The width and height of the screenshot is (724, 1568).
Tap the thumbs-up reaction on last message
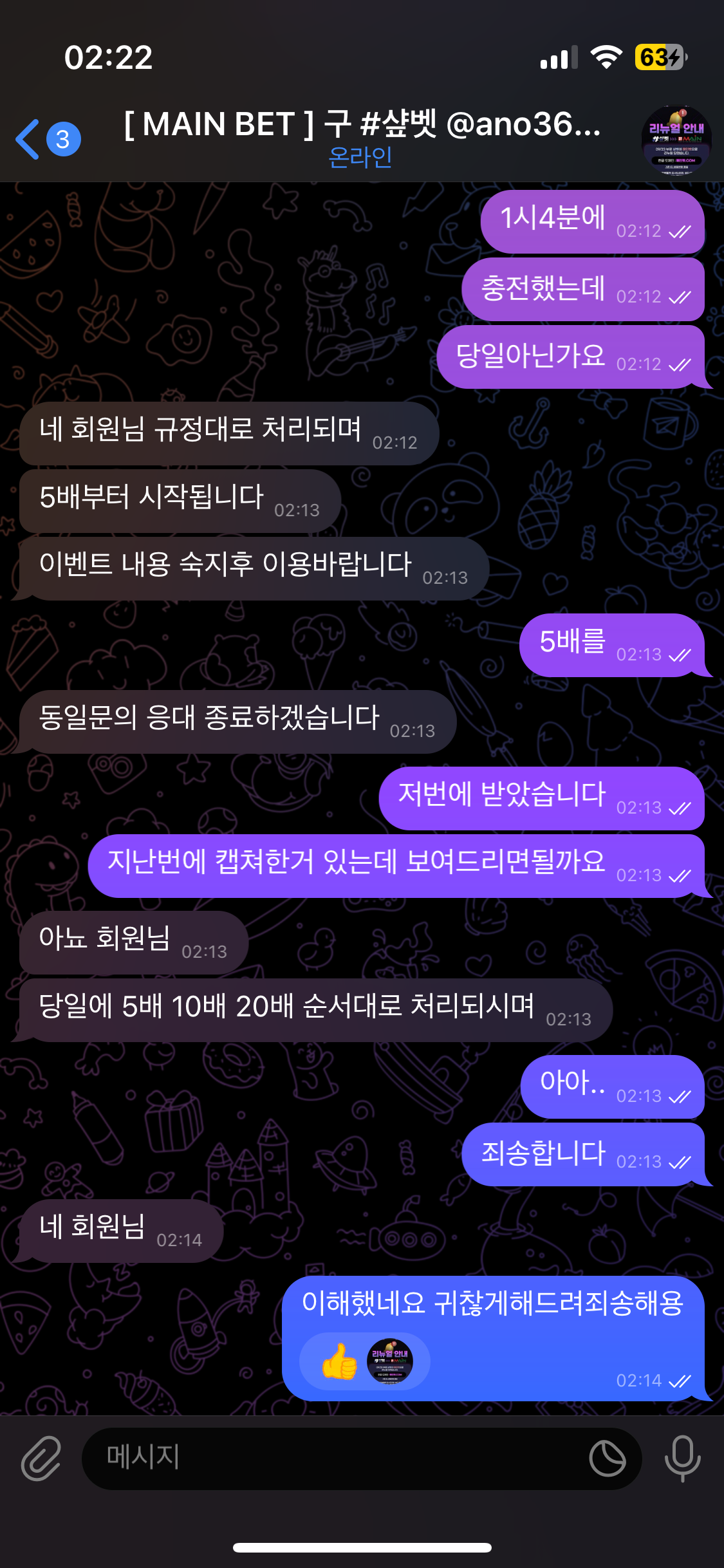click(x=340, y=1361)
